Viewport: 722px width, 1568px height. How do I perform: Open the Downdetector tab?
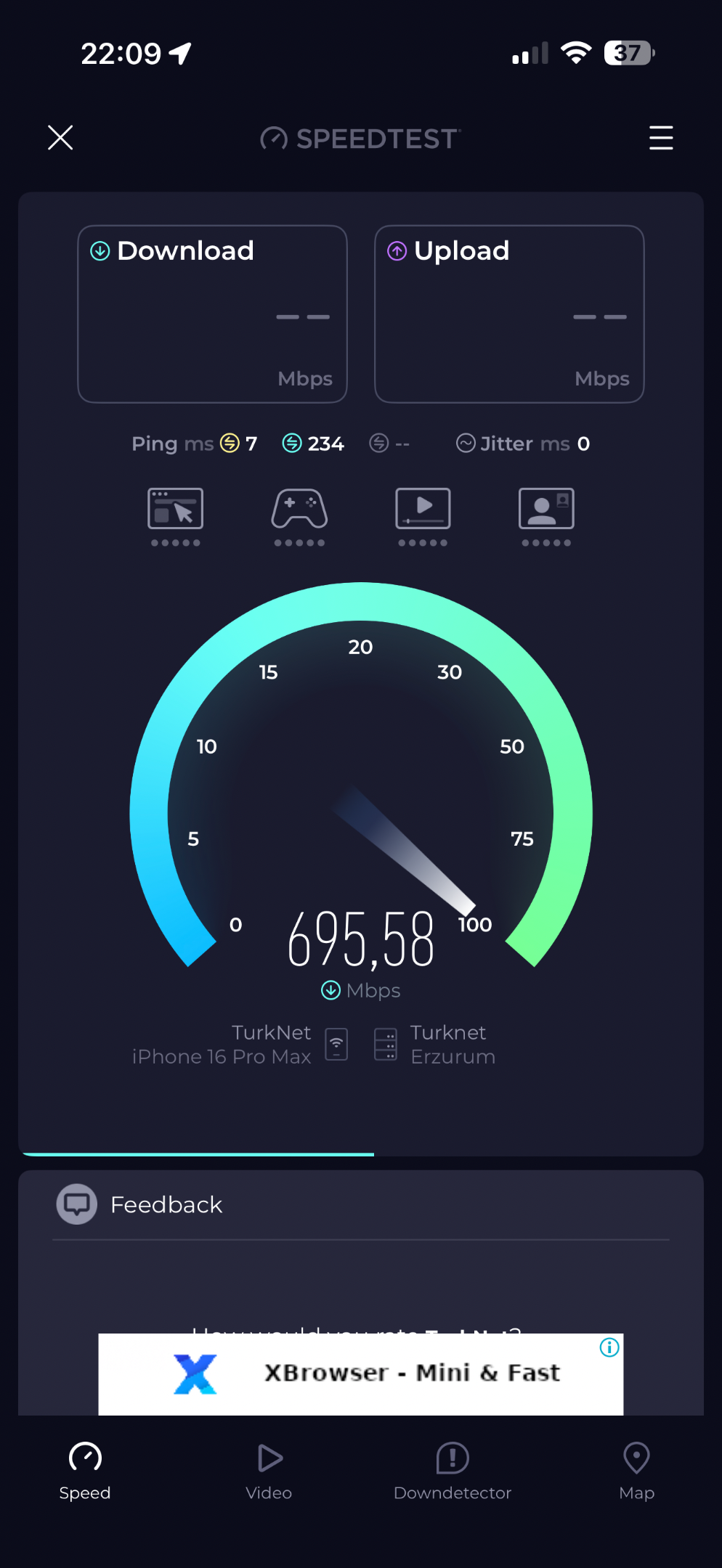pyautogui.click(x=453, y=1472)
